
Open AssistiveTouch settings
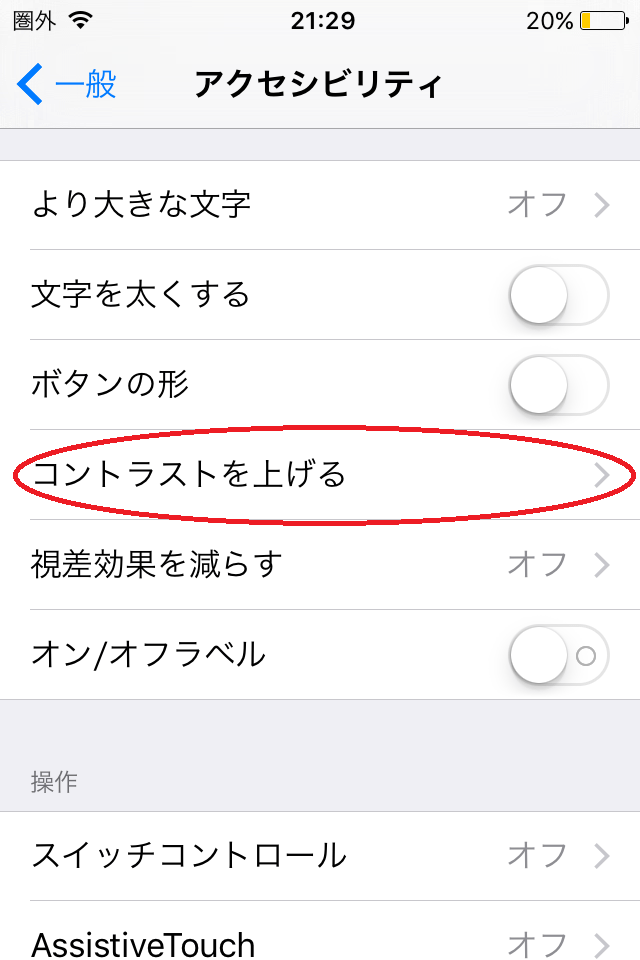(x=320, y=943)
